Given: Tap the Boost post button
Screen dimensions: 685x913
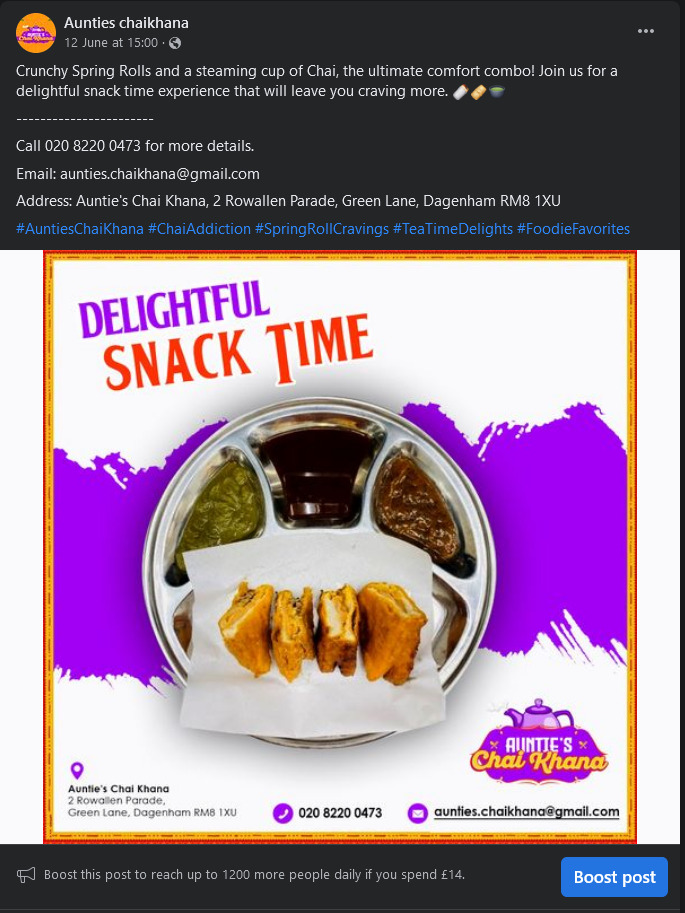Looking at the screenshot, I should point(615,877).
